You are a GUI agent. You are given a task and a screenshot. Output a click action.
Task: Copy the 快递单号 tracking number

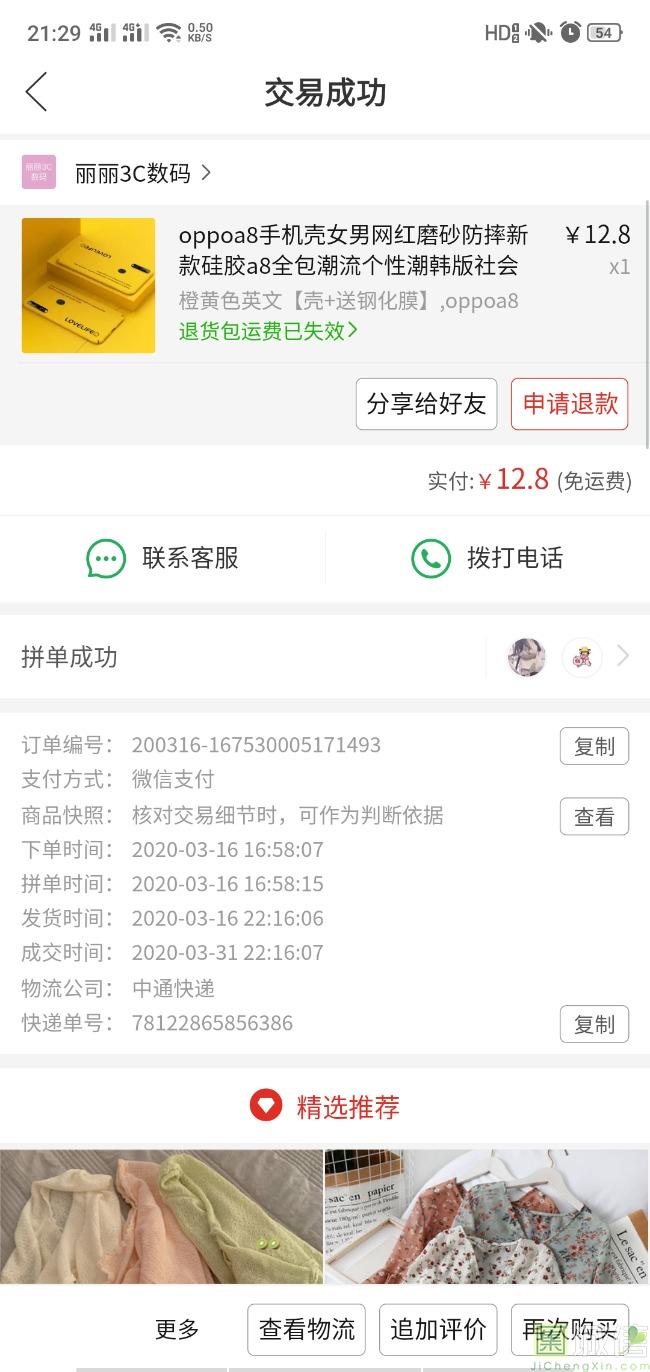point(594,1024)
